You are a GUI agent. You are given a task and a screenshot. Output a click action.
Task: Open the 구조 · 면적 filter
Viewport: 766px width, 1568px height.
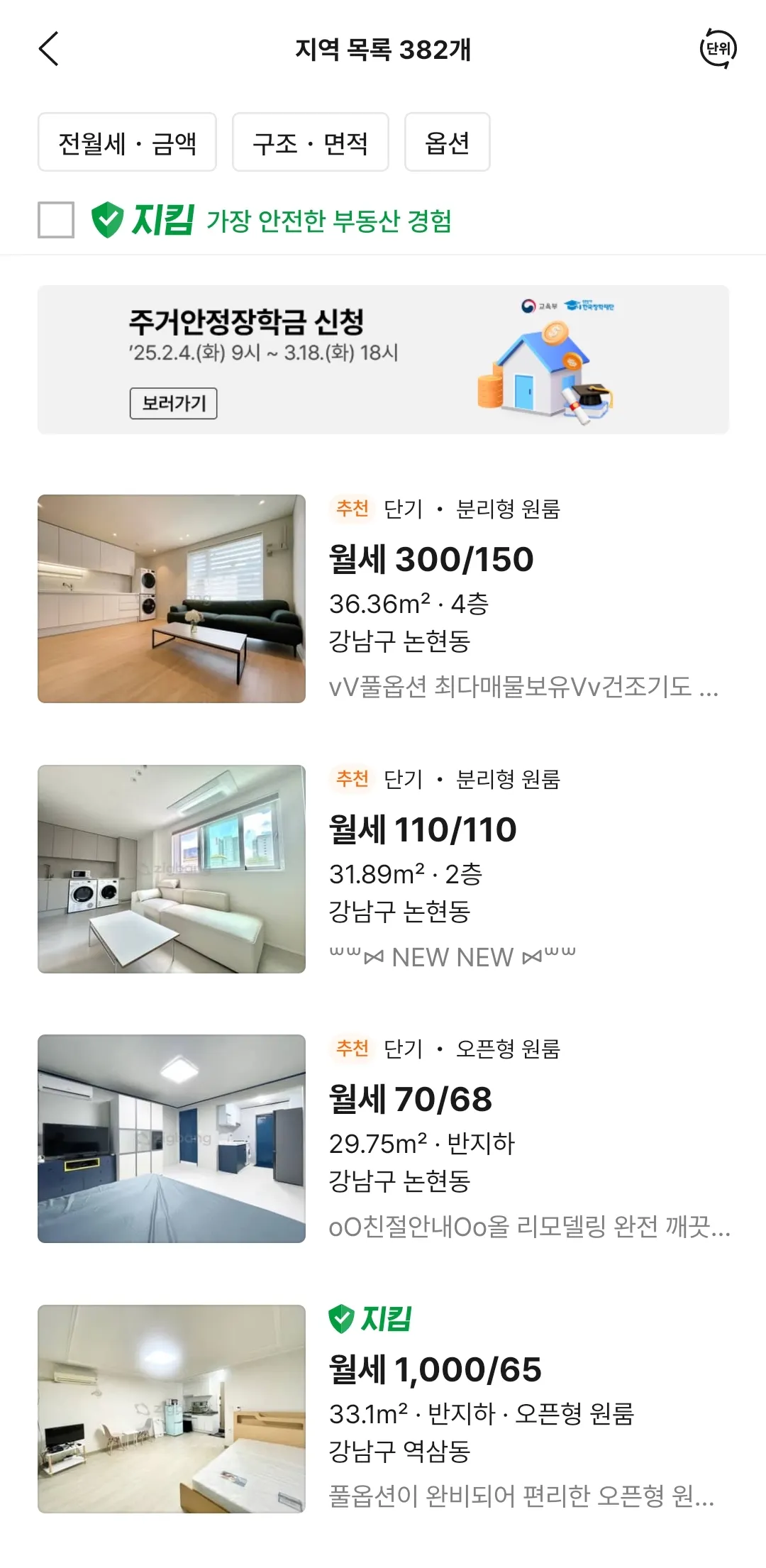point(310,143)
